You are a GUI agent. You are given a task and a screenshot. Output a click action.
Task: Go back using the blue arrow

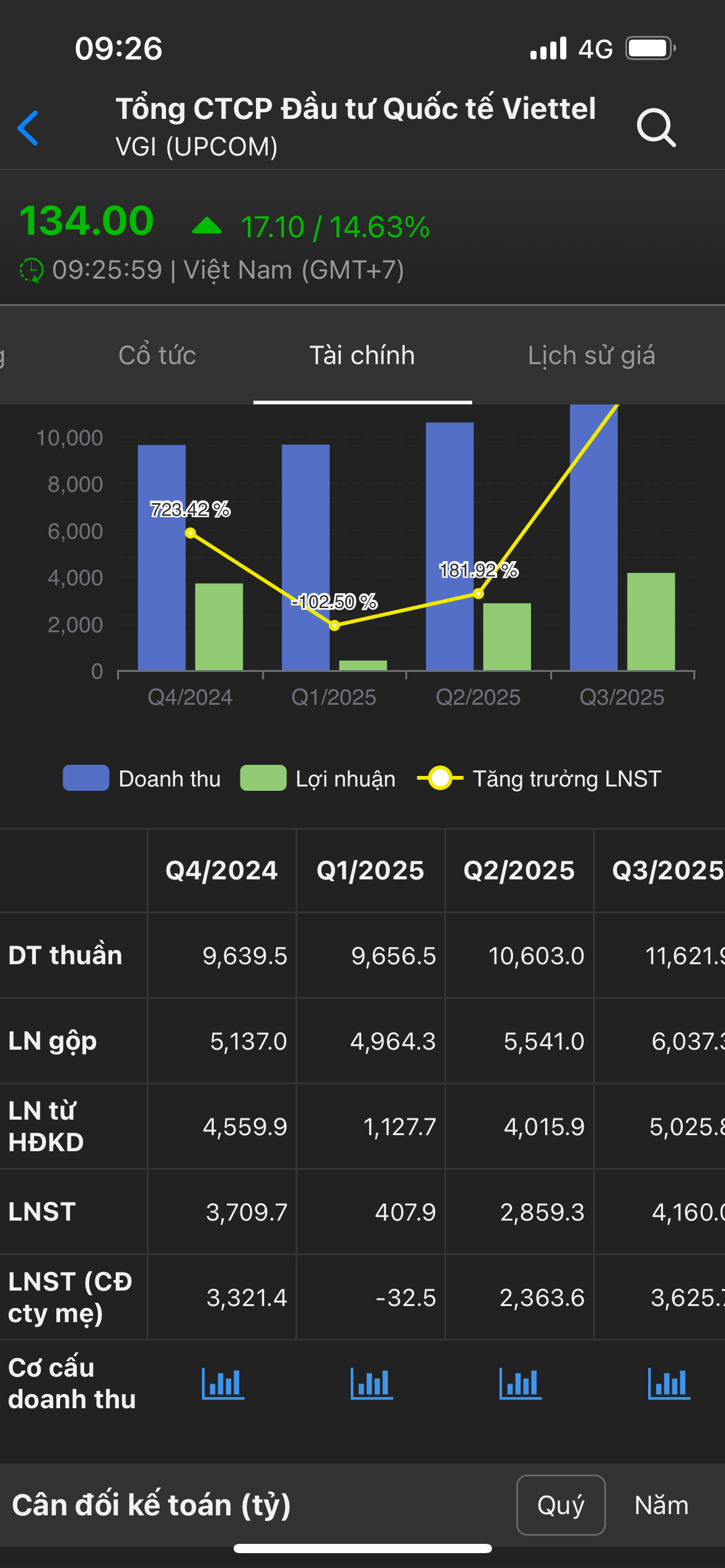point(29,128)
